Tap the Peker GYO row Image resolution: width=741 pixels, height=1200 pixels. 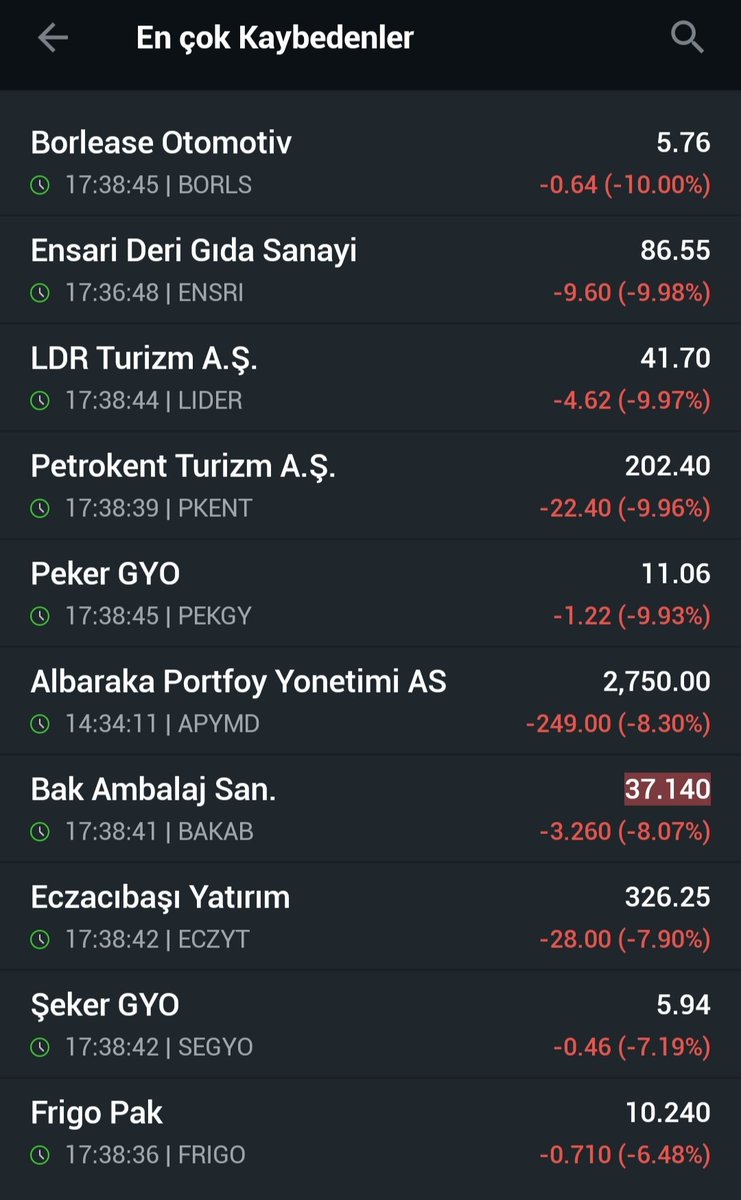click(370, 594)
